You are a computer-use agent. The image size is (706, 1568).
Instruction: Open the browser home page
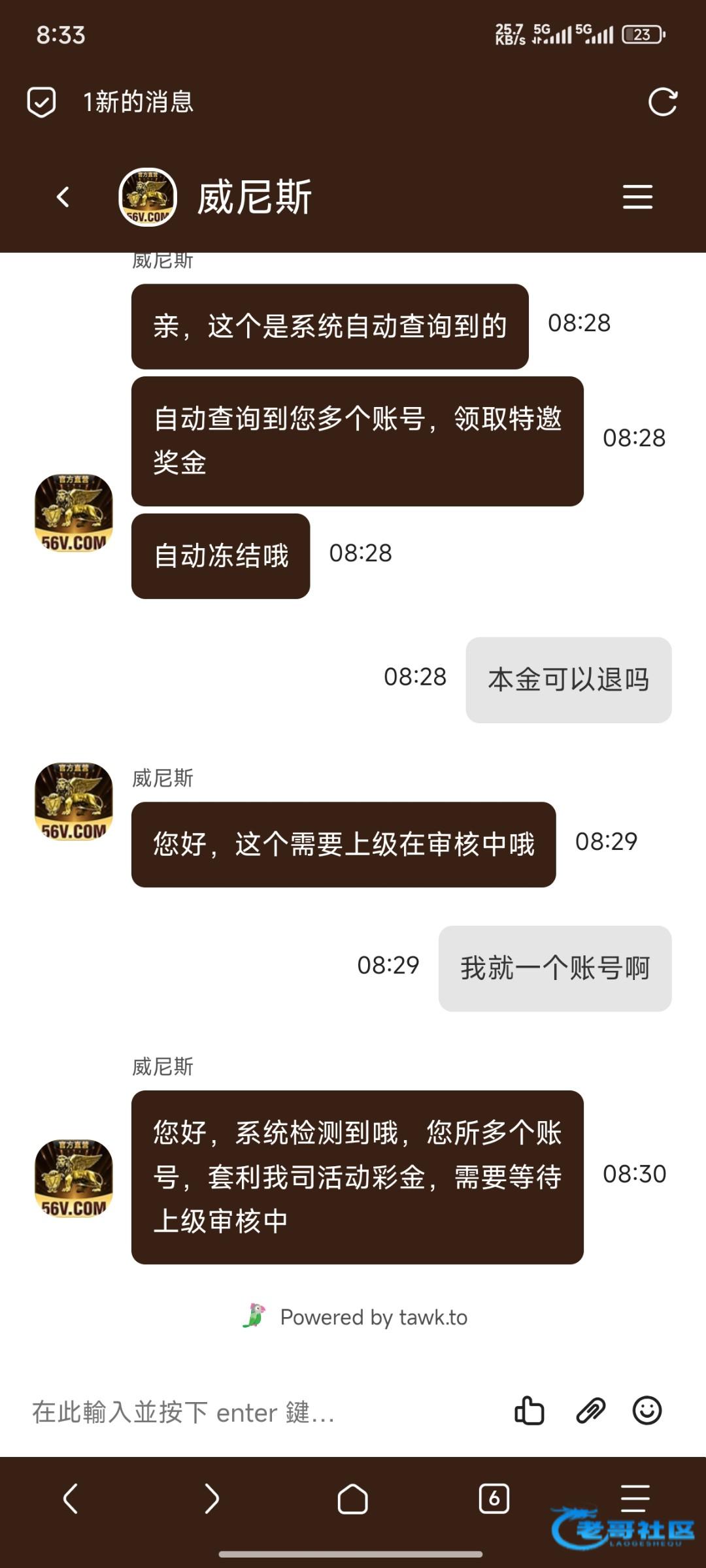352,1498
